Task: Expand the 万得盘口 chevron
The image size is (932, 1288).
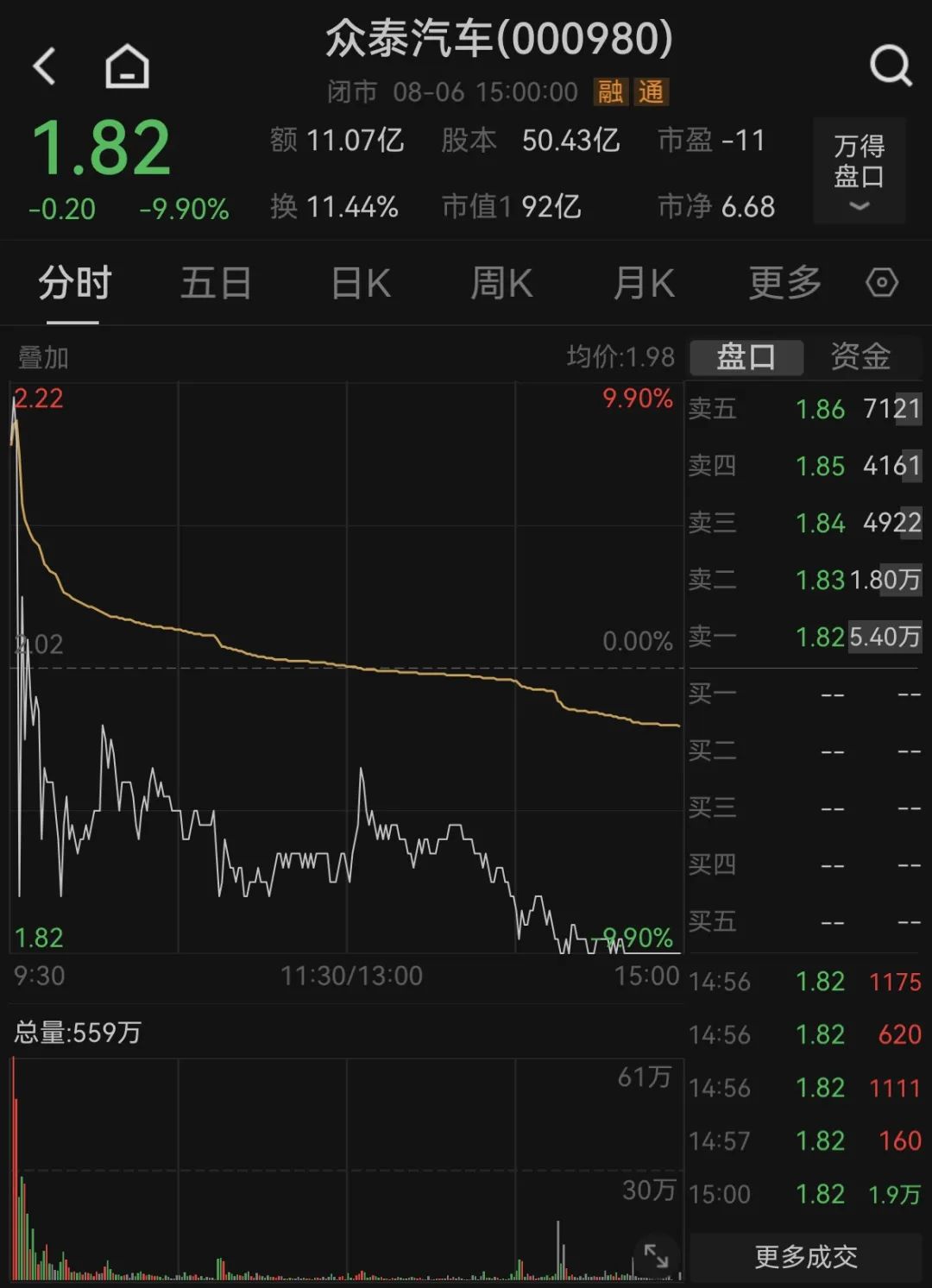Action: tap(858, 207)
